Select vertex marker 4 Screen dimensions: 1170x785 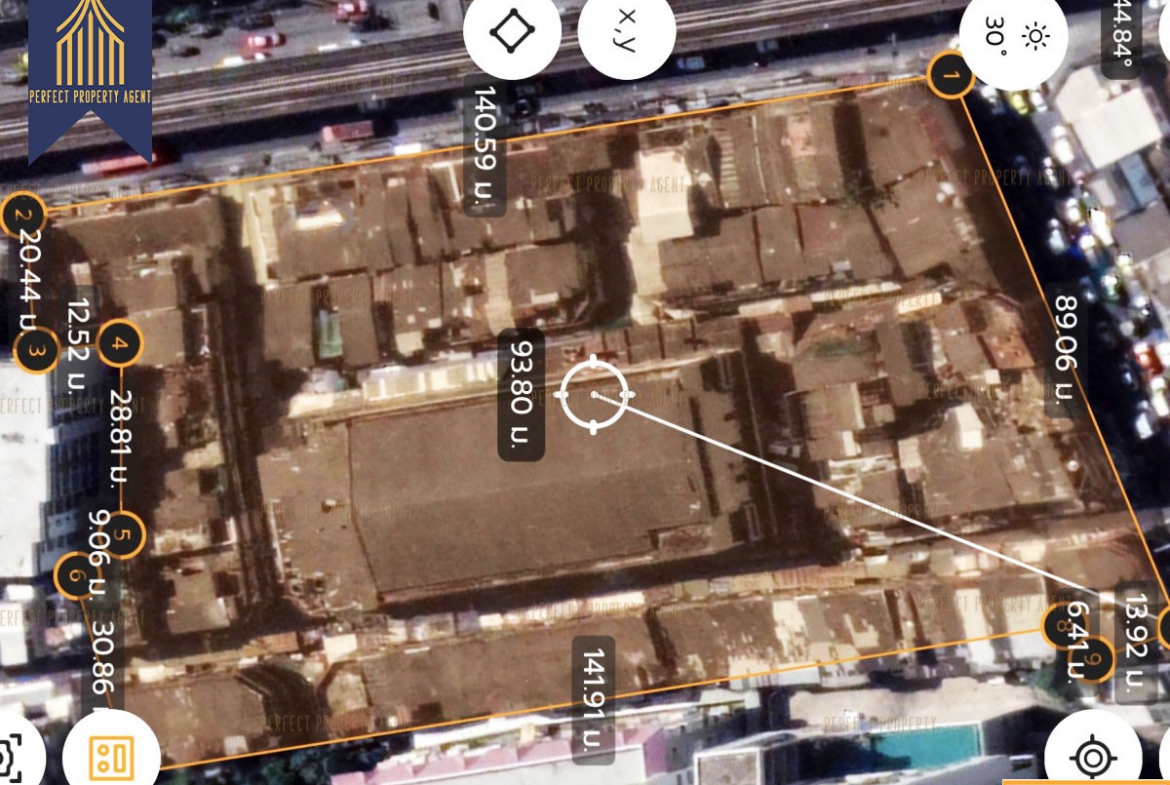click(120, 344)
